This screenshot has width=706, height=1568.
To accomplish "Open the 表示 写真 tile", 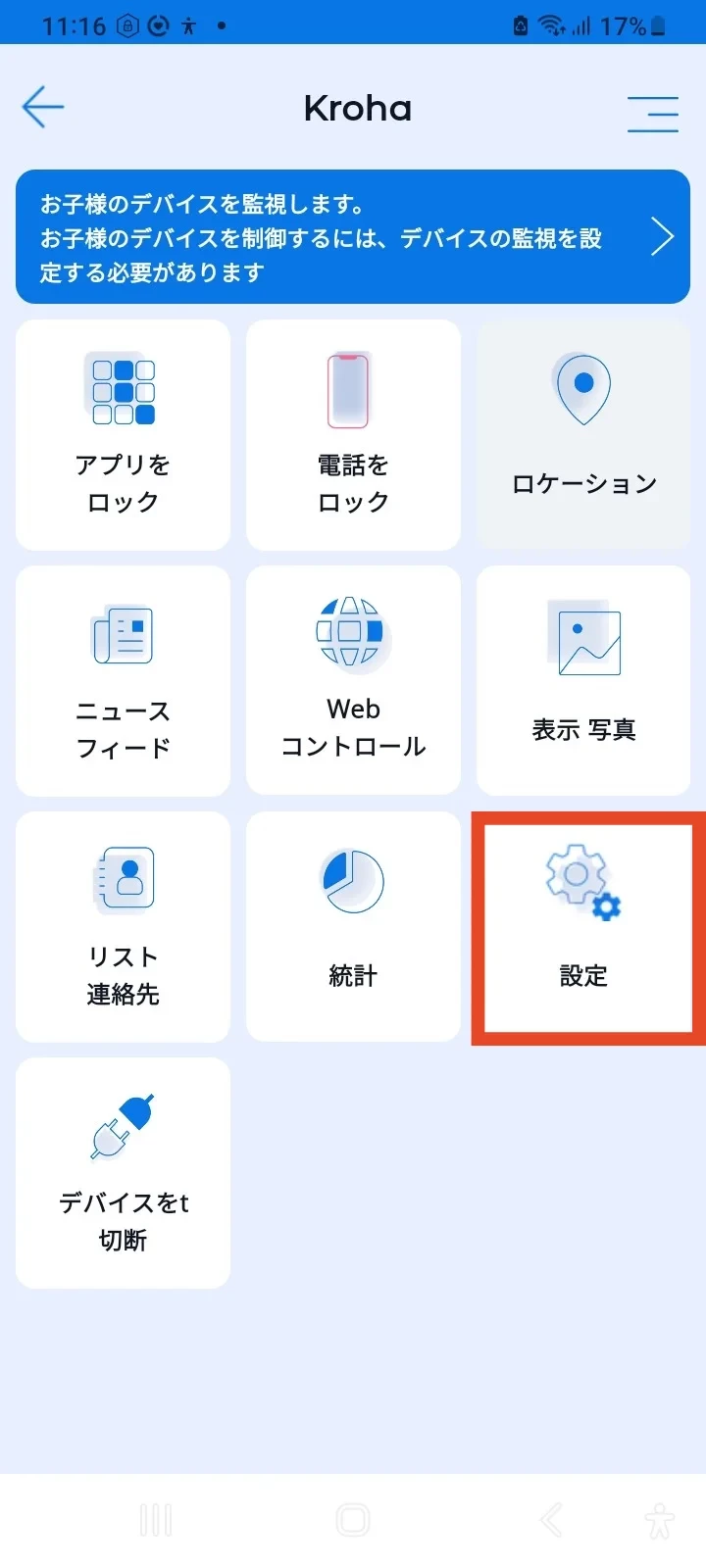I will pyautogui.click(x=583, y=681).
